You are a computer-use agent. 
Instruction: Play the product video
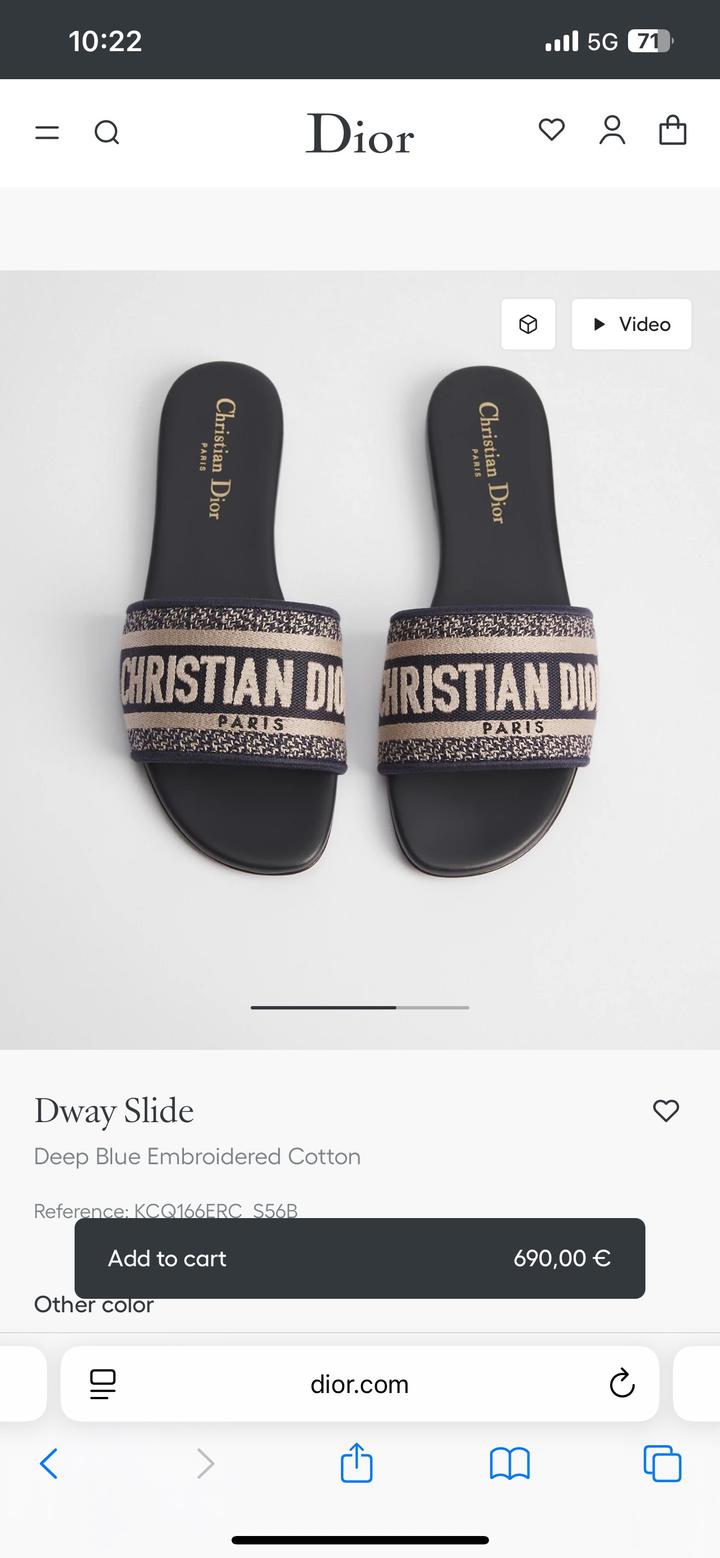pos(631,324)
